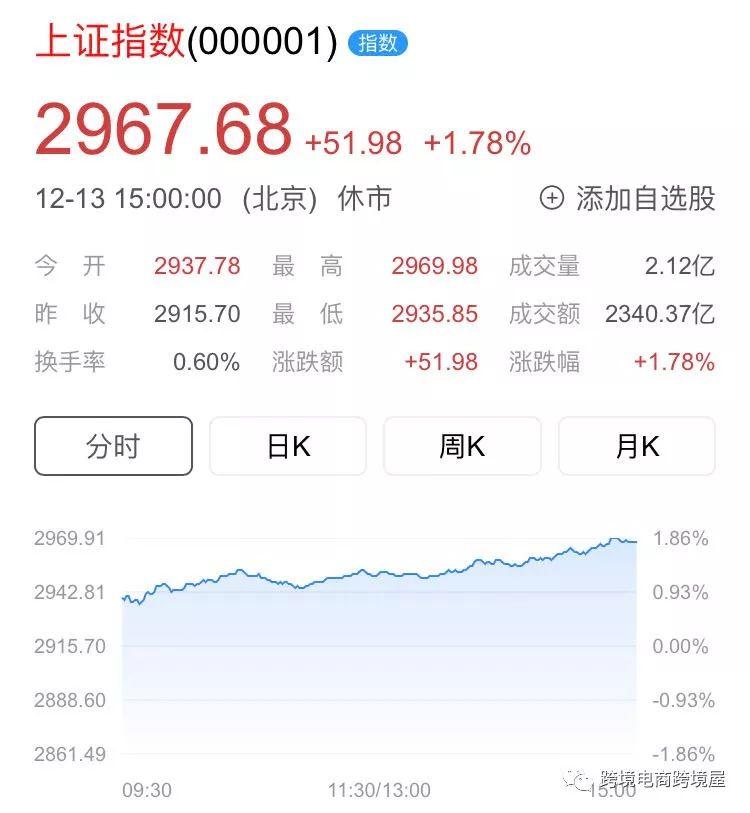Switch to the 日K daily chart
The width and height of the screenshot is (750, 813).
point(288,446)
